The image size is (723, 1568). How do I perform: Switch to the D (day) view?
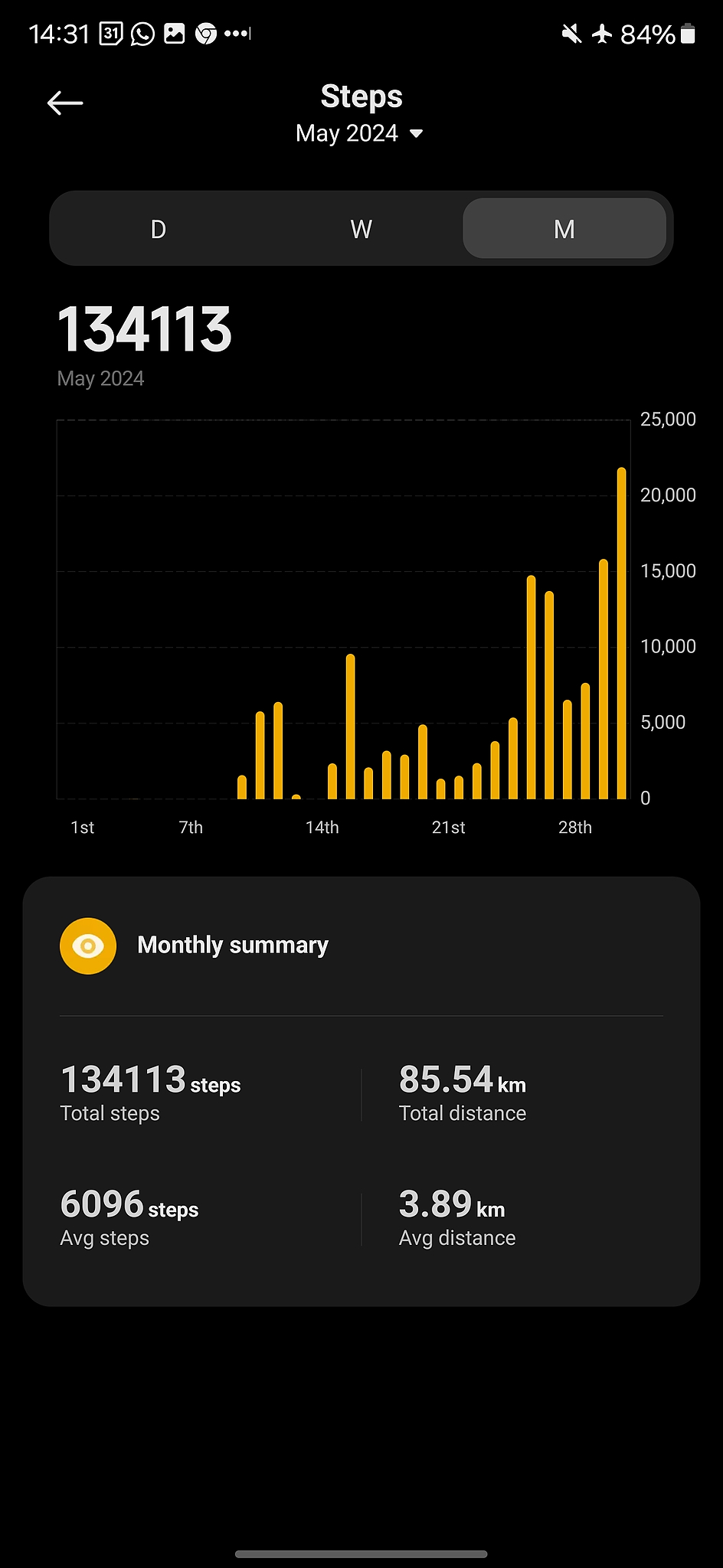158,229
